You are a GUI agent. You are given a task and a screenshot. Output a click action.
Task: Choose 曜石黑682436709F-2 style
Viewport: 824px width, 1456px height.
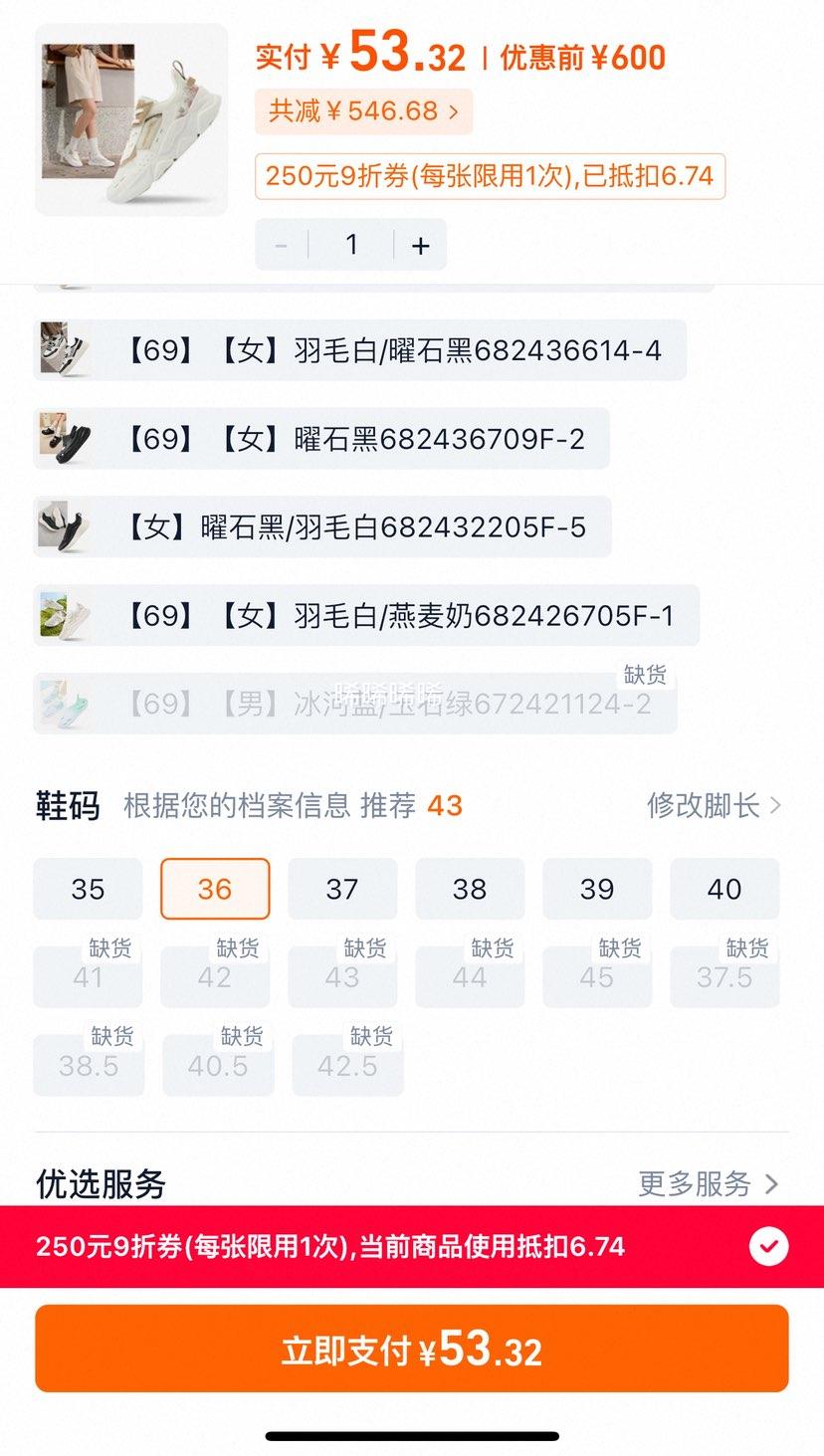321,439
